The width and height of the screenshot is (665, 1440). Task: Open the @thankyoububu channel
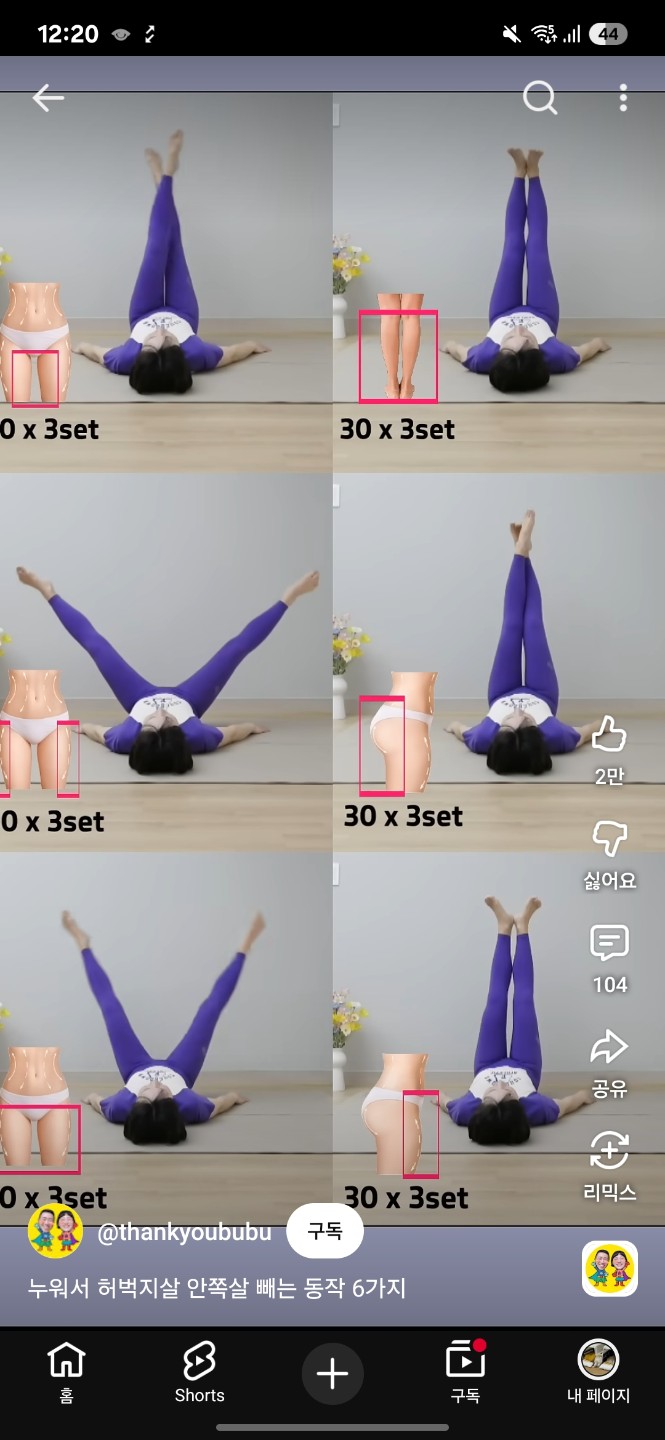183,1232
